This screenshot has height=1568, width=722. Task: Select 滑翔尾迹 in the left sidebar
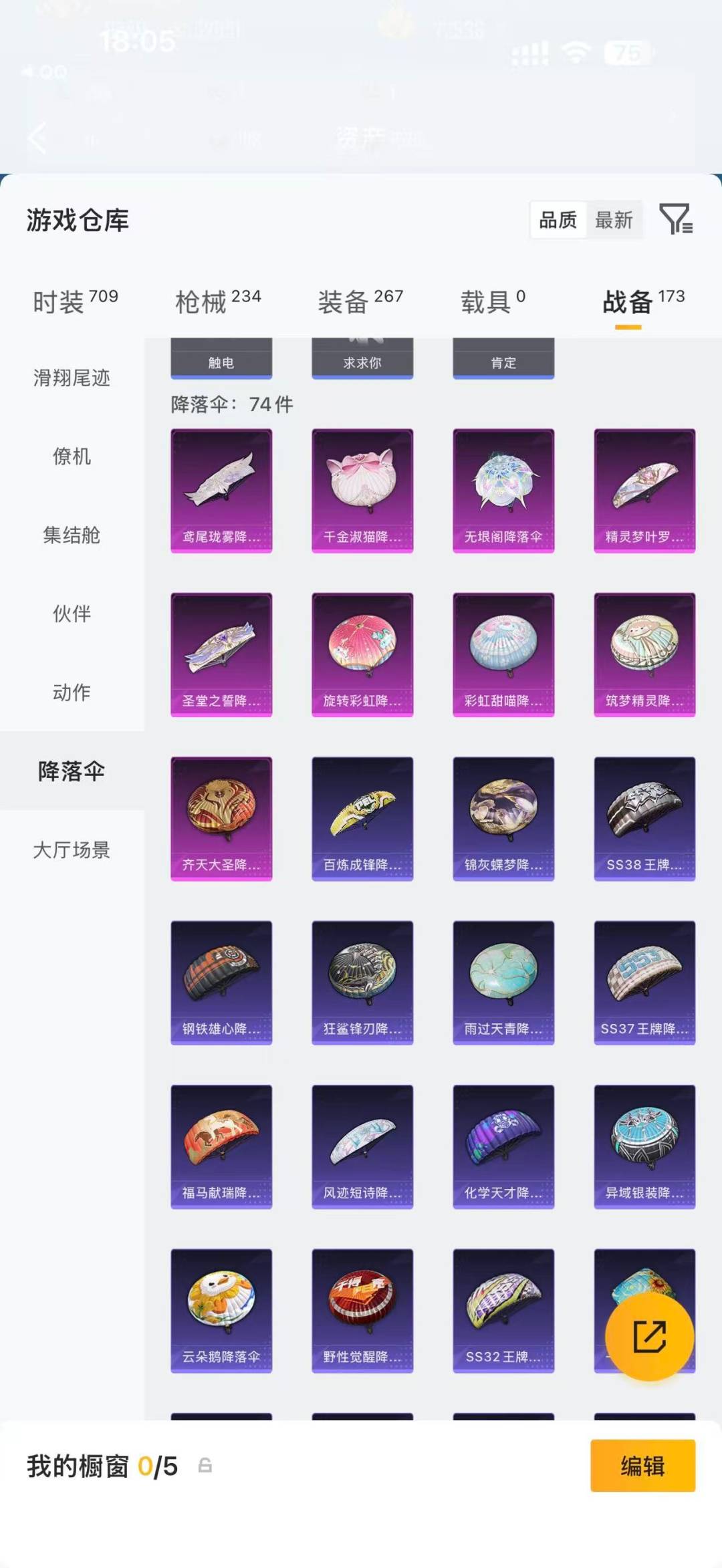72,378
